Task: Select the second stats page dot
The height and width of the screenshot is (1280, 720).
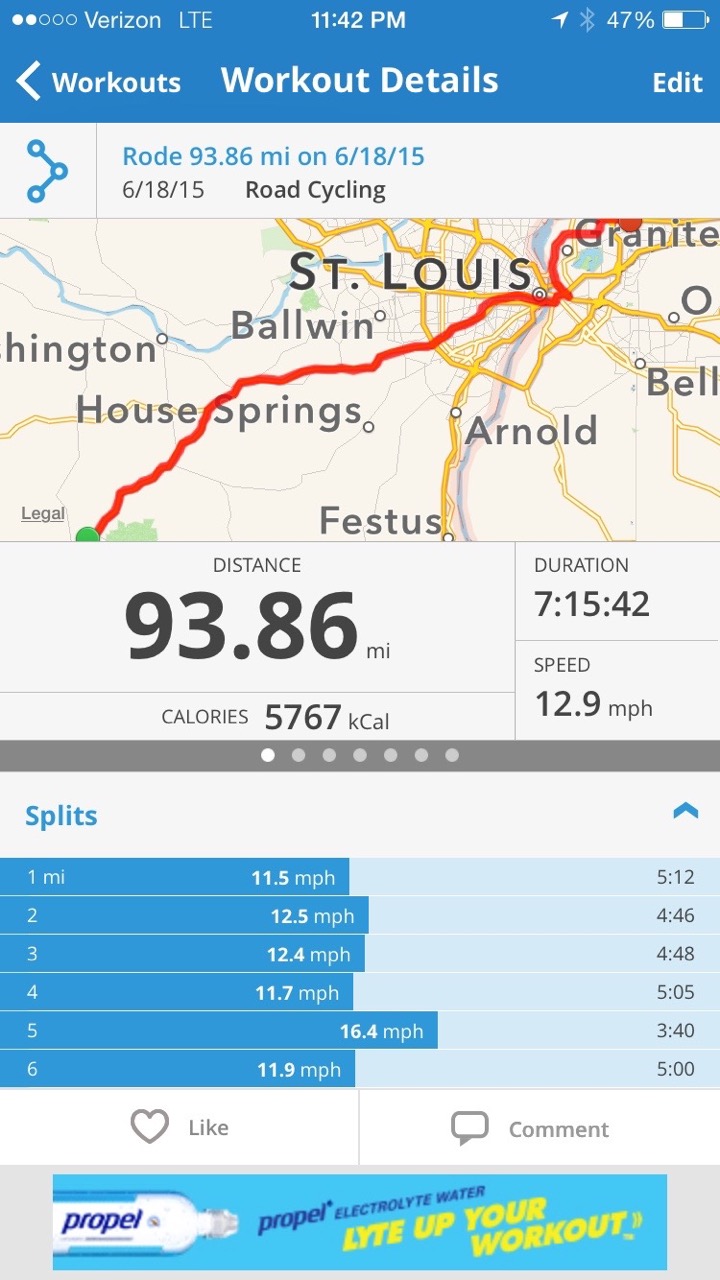Action: 298,755
